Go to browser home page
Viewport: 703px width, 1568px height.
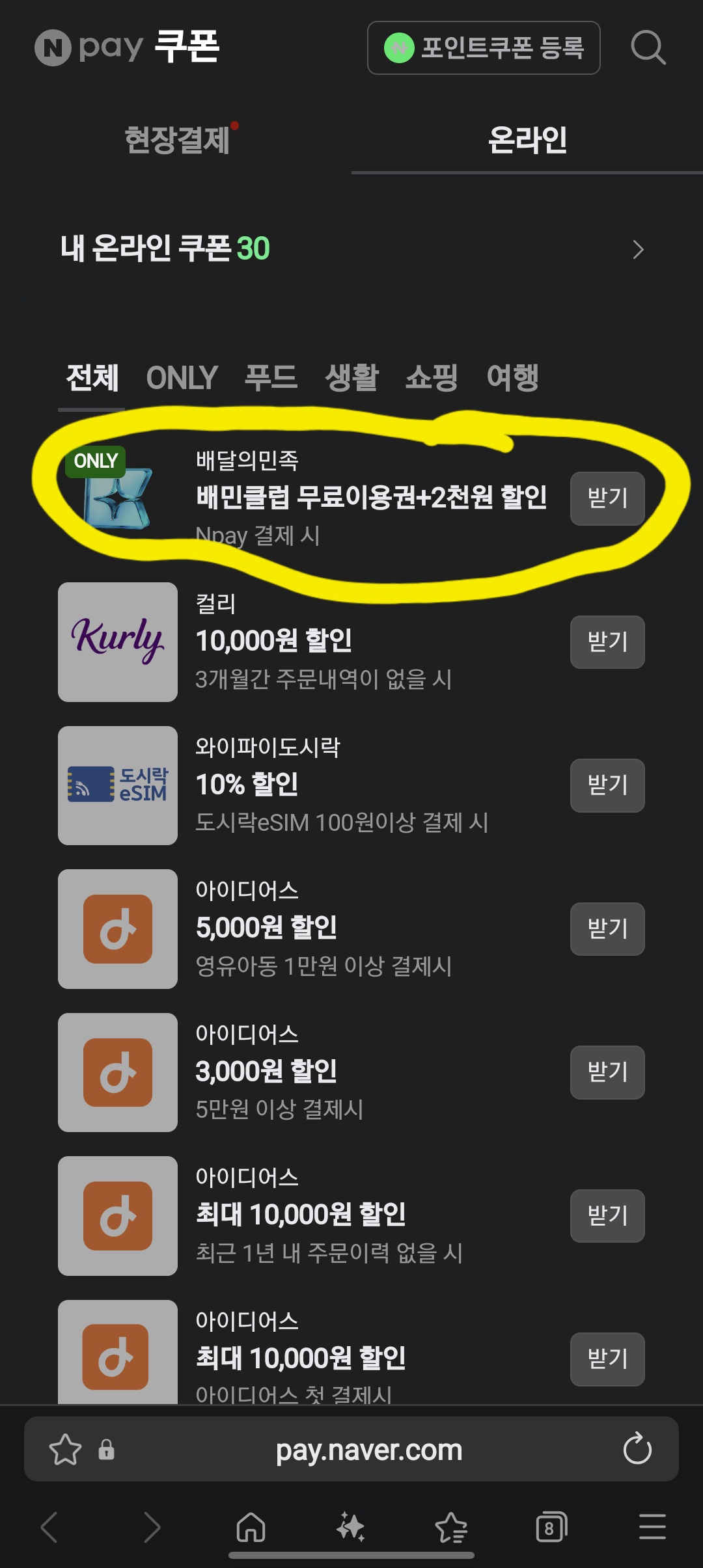[x=251, y=1527]
